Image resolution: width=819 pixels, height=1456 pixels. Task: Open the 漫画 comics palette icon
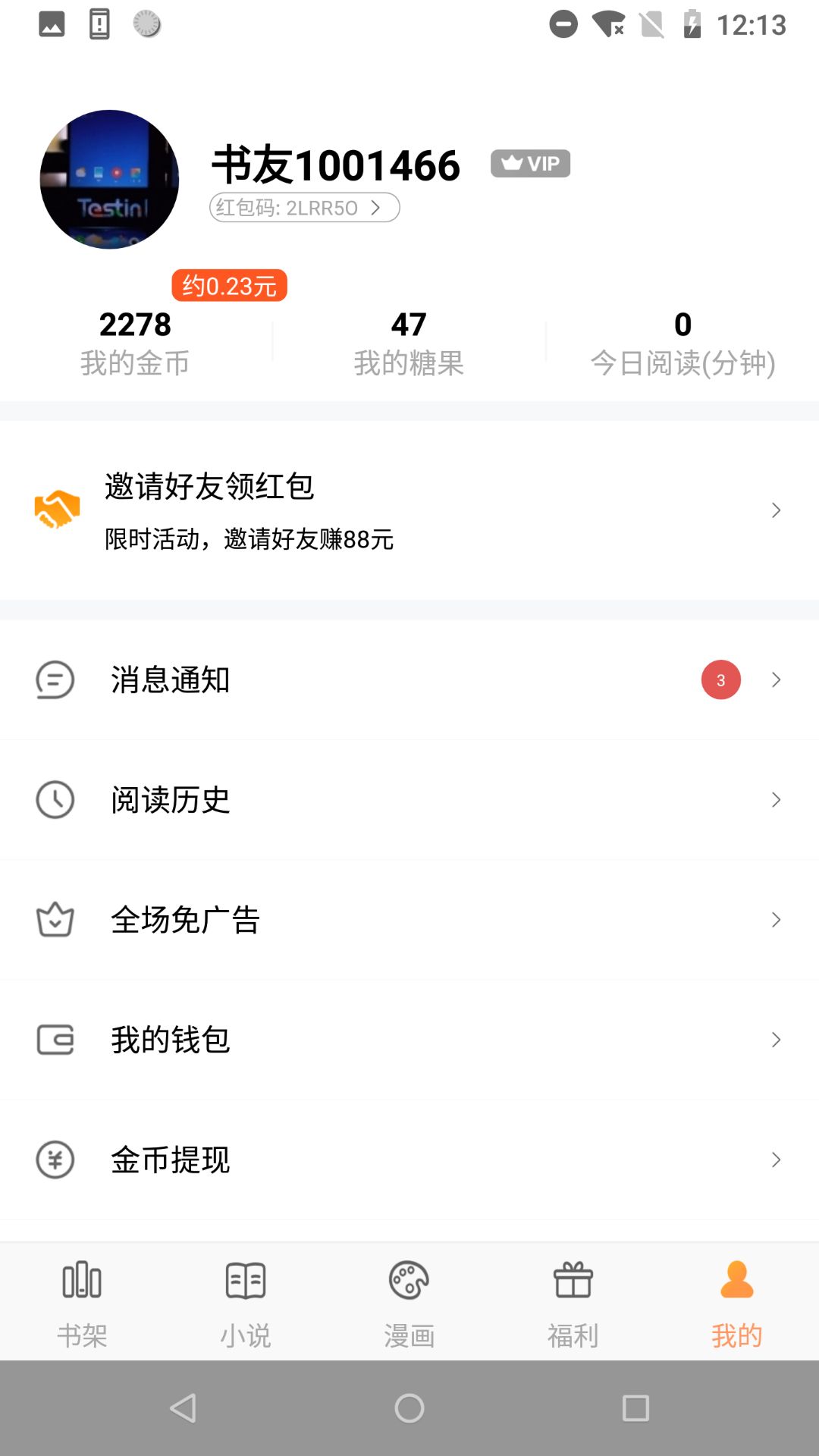pyautogui.click(x=409, y=1282)
